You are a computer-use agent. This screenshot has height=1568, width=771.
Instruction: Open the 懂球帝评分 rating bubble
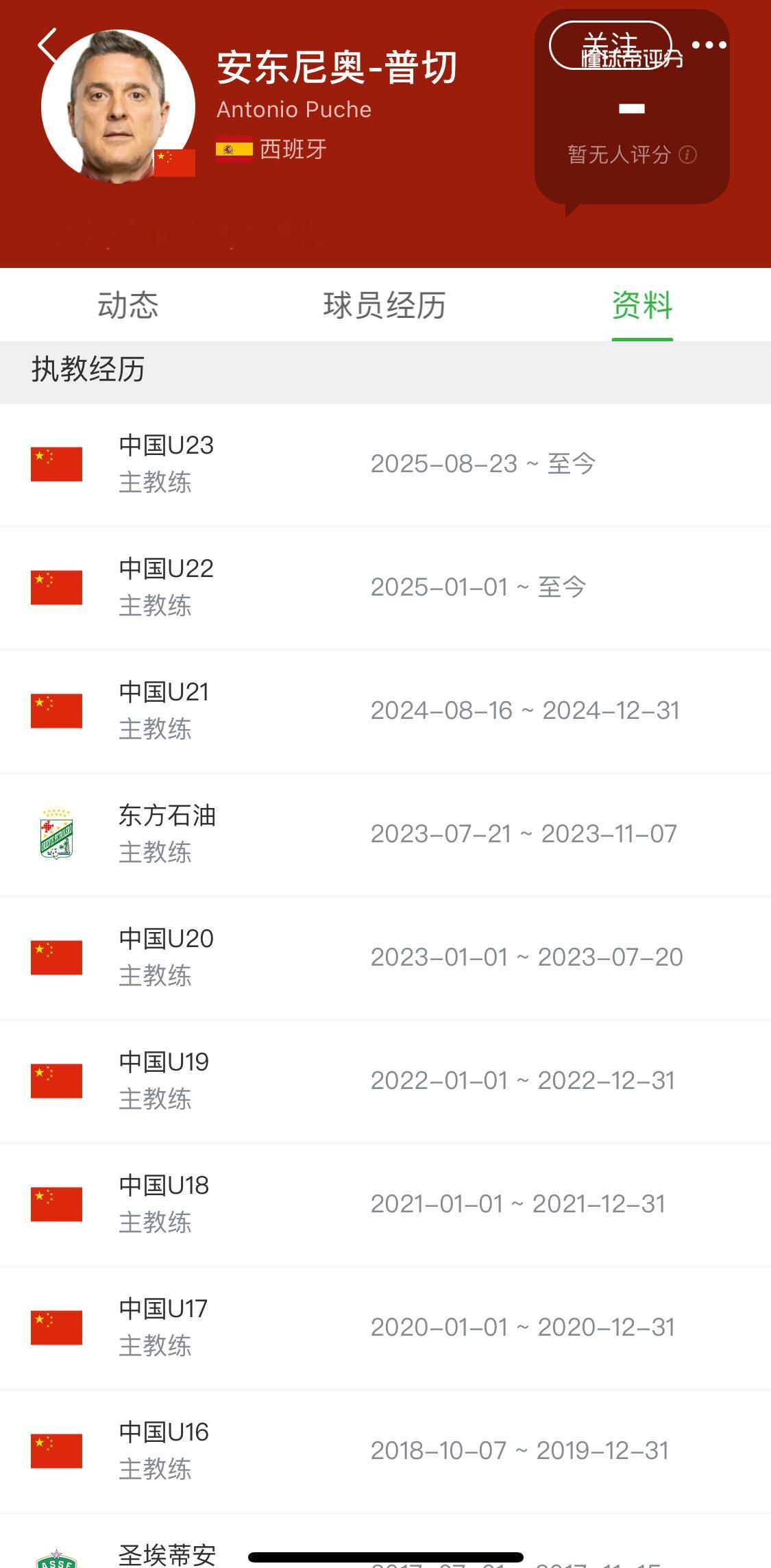pos(631,60)
